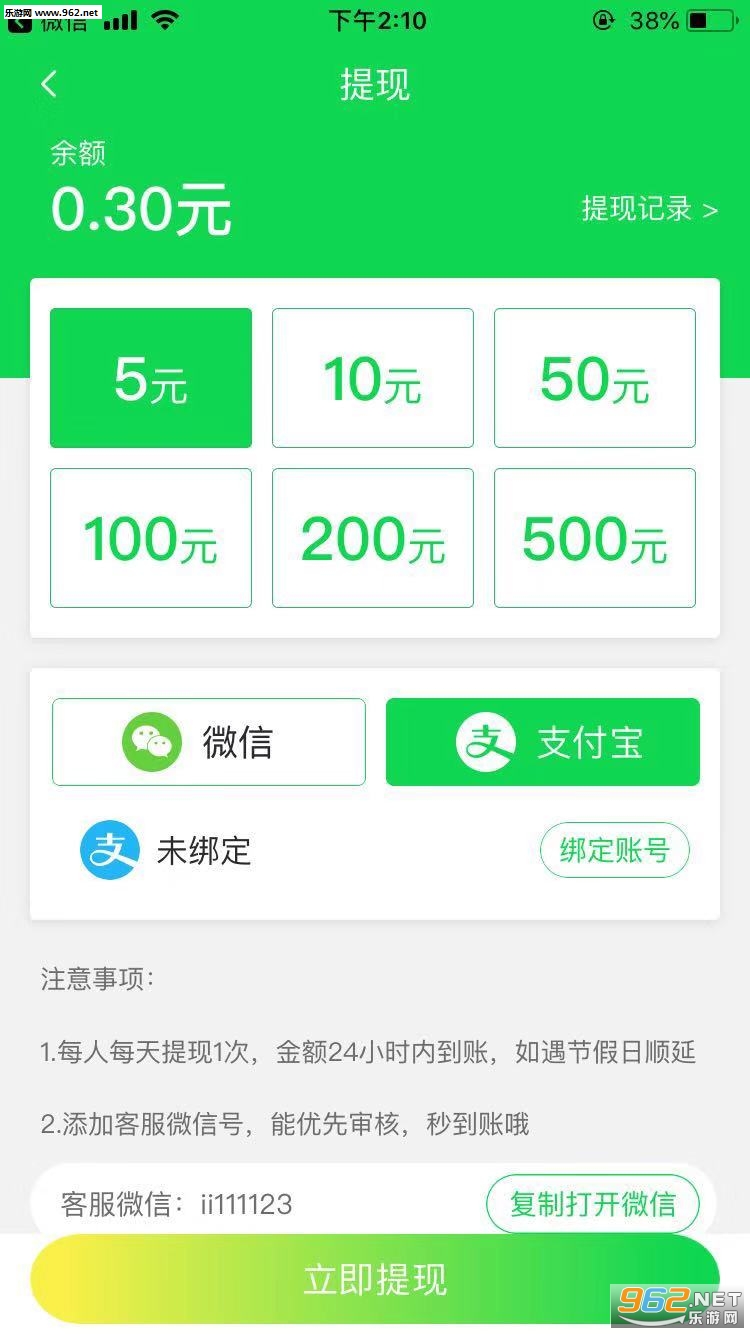The width and height of the screenshot is (750, 1334).
Task: Pick the 500元 amount tile
Action: tap(595, 538)
